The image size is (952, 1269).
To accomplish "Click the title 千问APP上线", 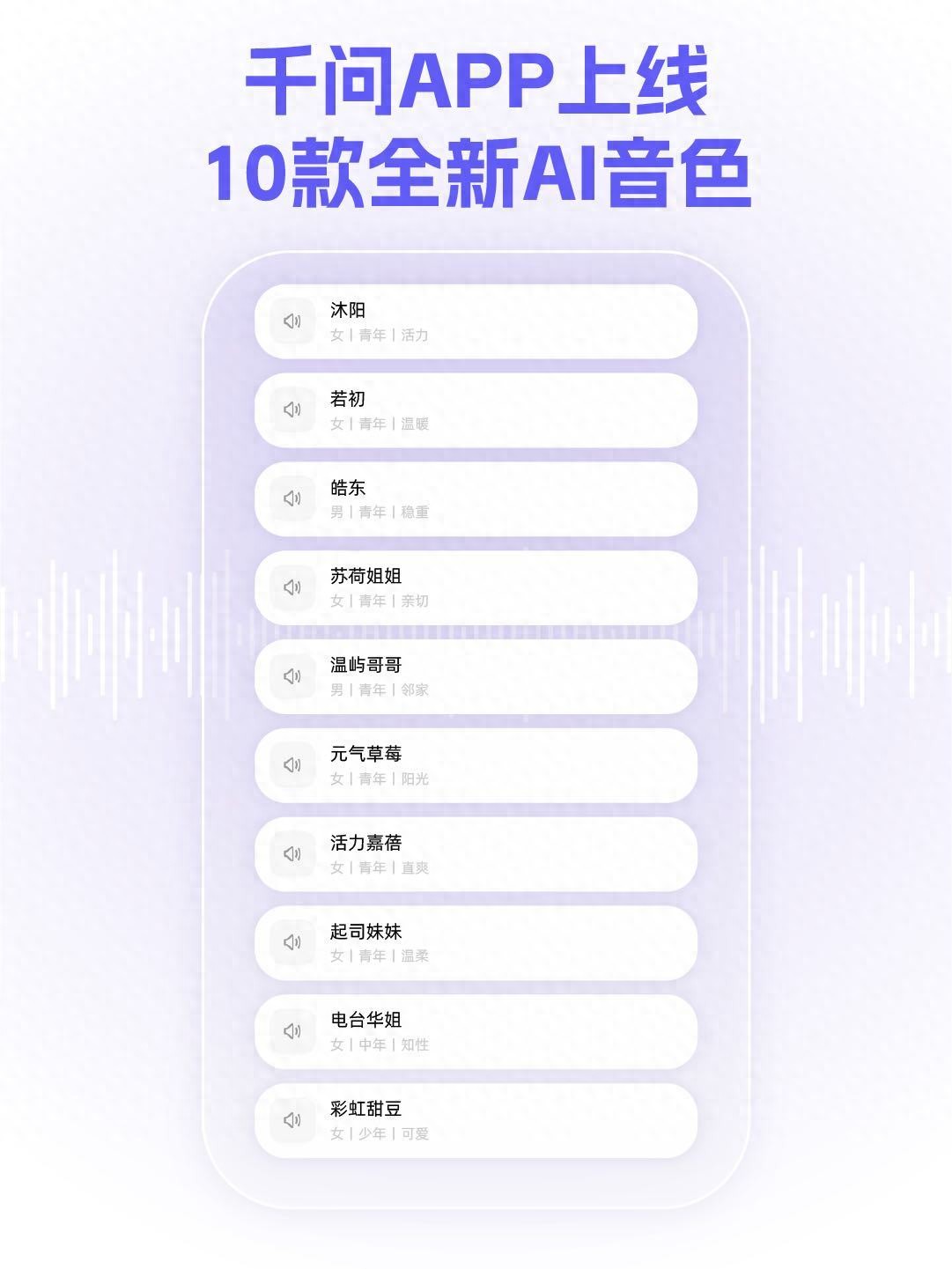I will point(476,84).
